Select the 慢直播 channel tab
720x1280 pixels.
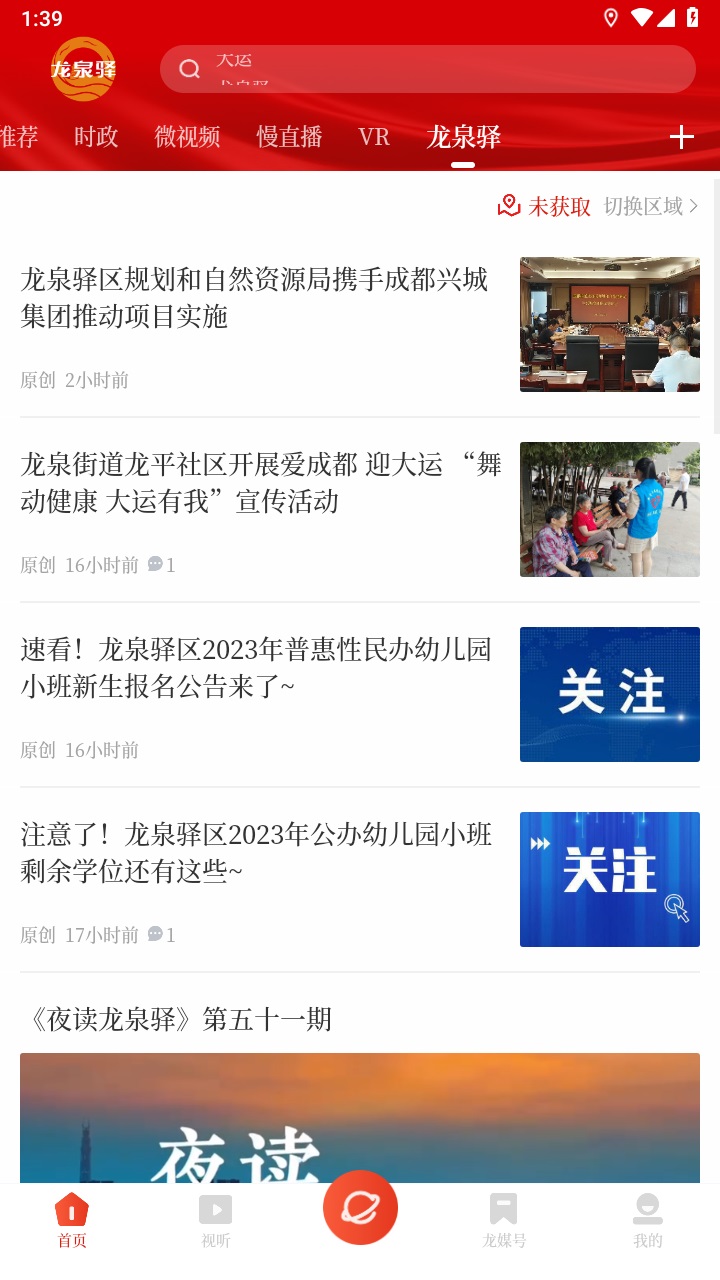(x=288, y=137)
